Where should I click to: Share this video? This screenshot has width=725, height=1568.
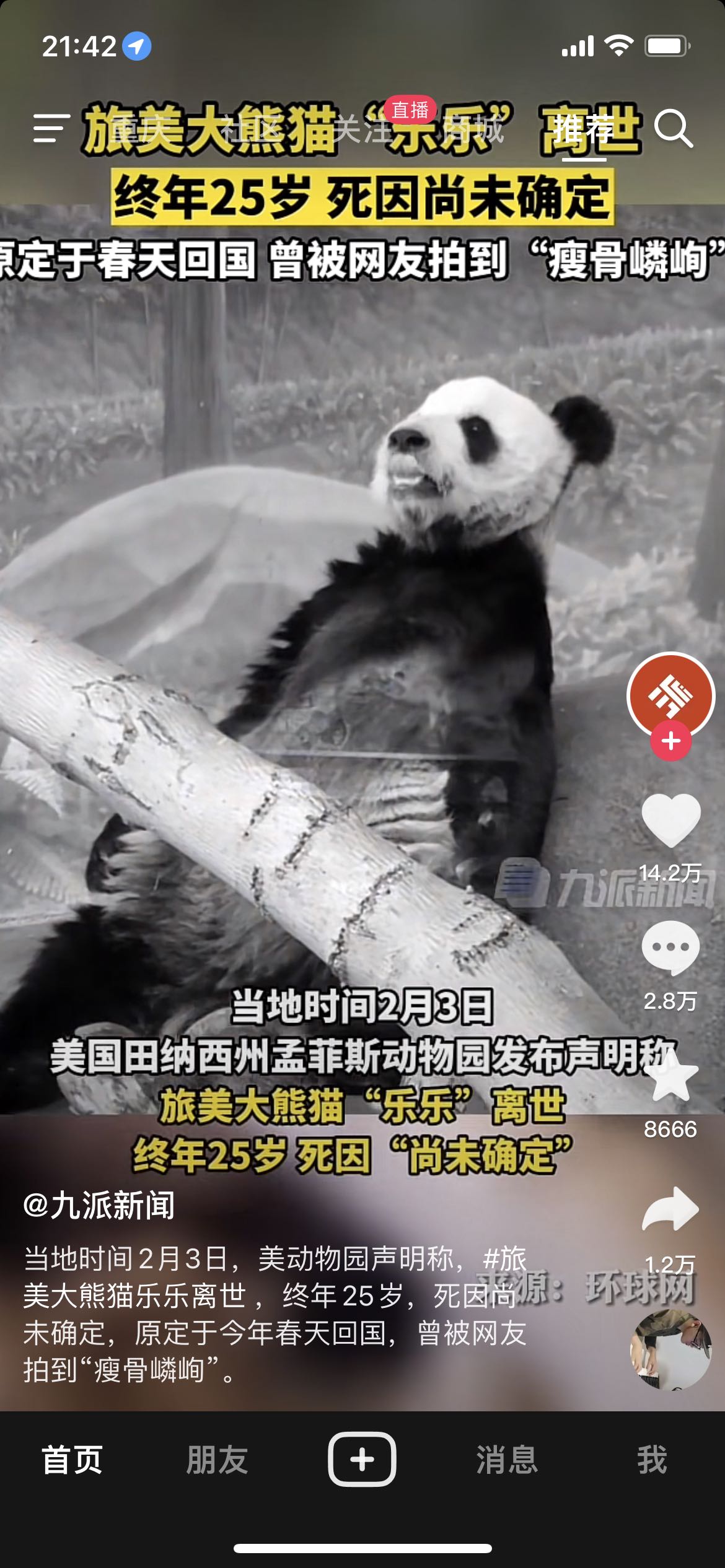[x=670, y=1209]
